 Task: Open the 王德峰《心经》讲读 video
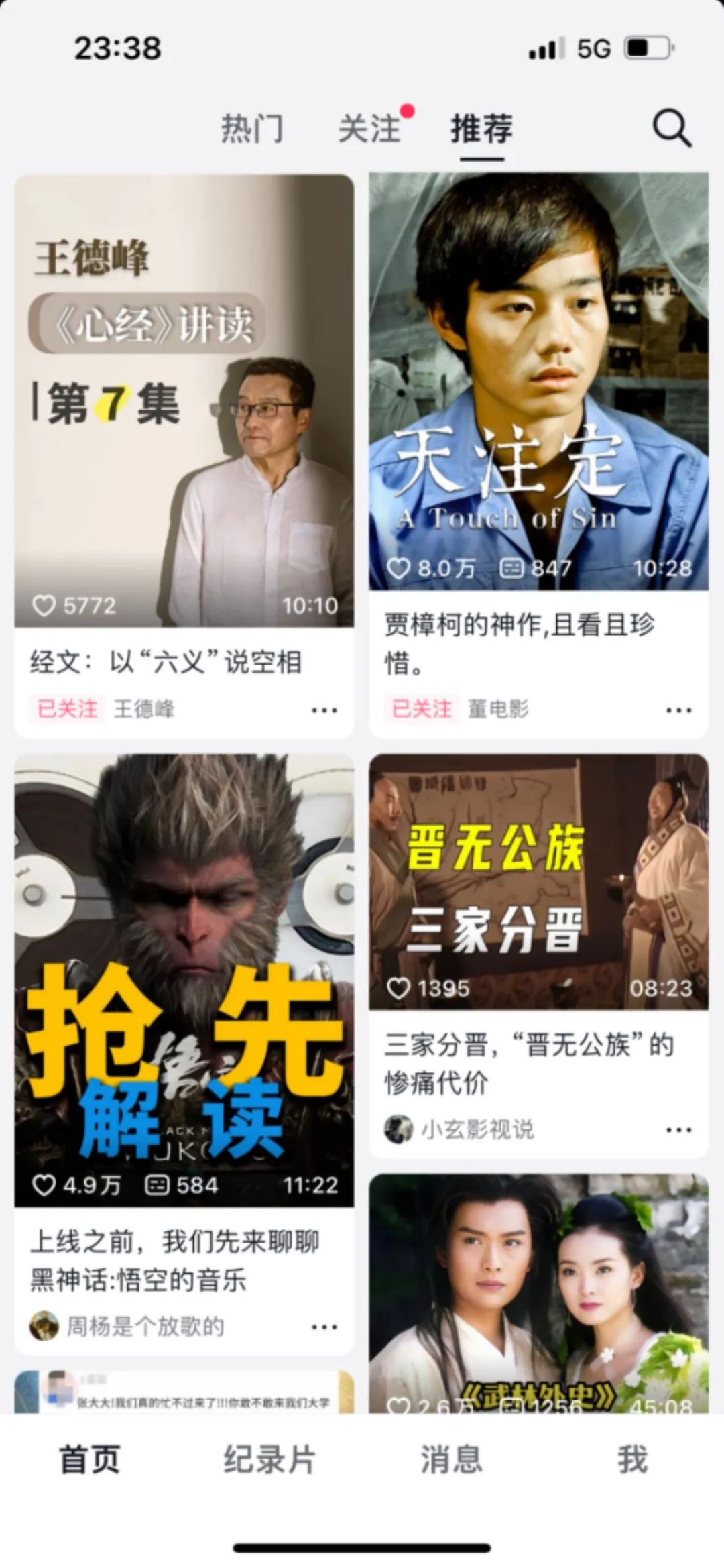coord(184,400)
